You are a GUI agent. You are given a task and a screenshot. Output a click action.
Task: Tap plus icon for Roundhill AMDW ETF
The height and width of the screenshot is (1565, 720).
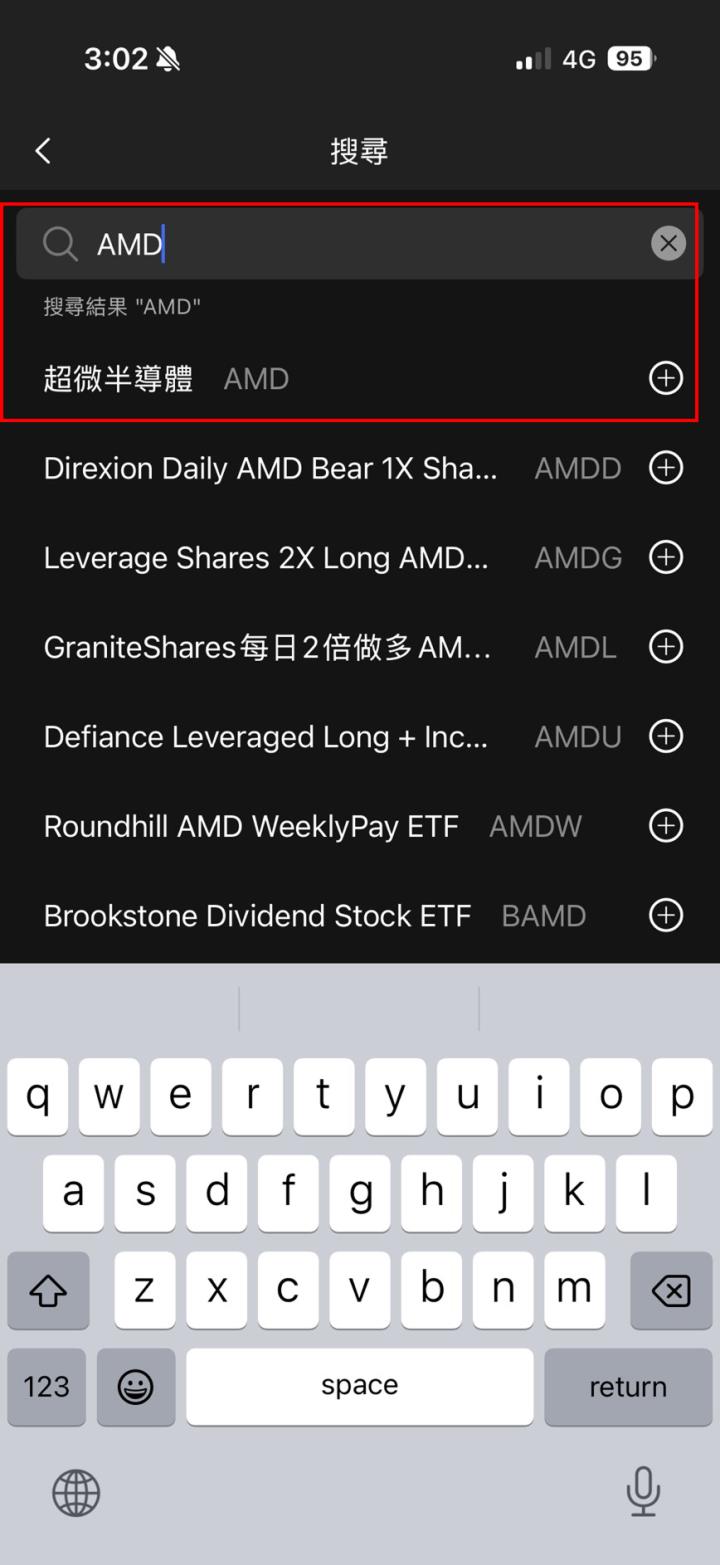tap(665, 825)
